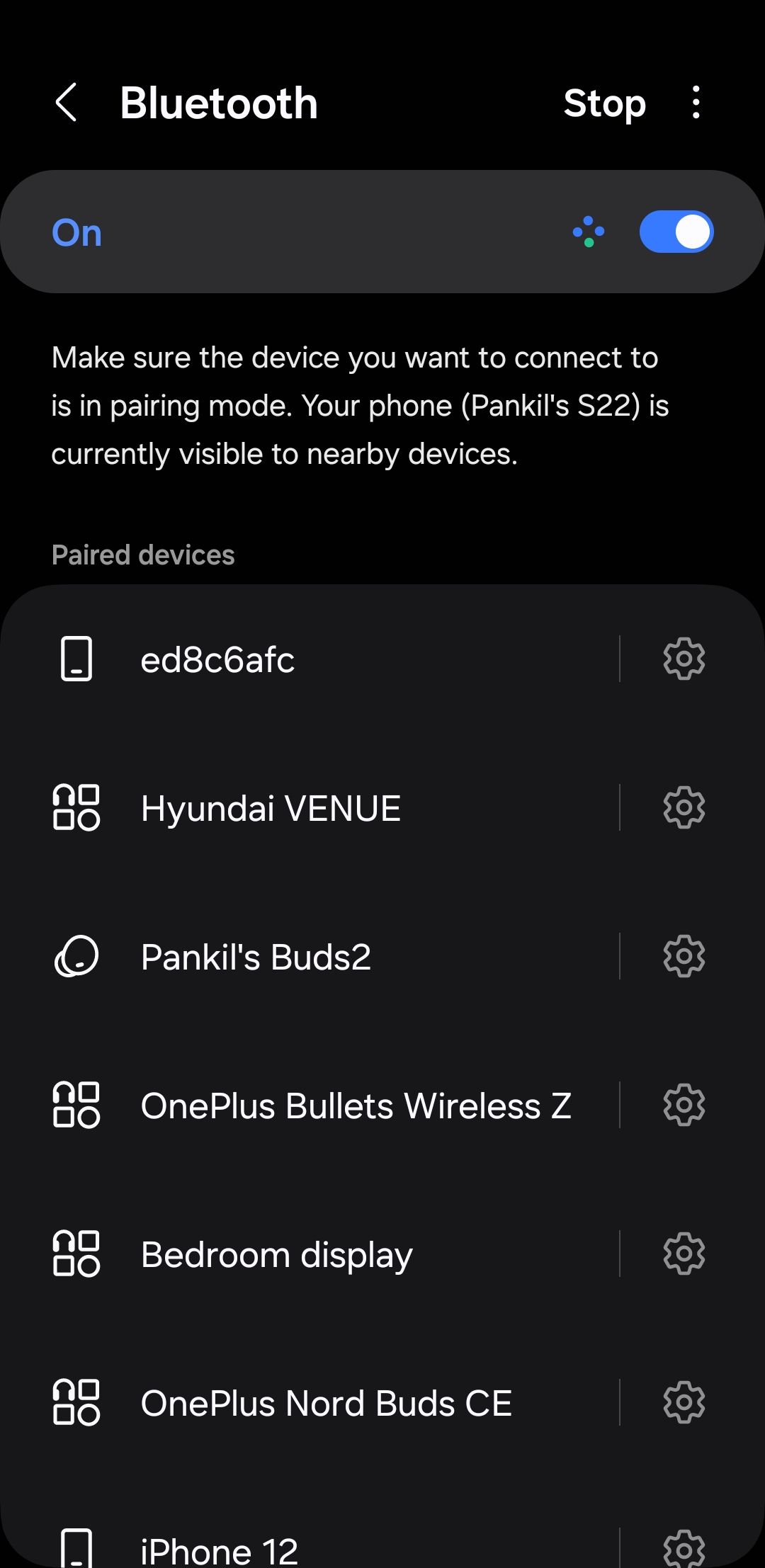
Task: Open settings for OnePlus Bullets Wireless Z
Action: [x=684, y=1106]
